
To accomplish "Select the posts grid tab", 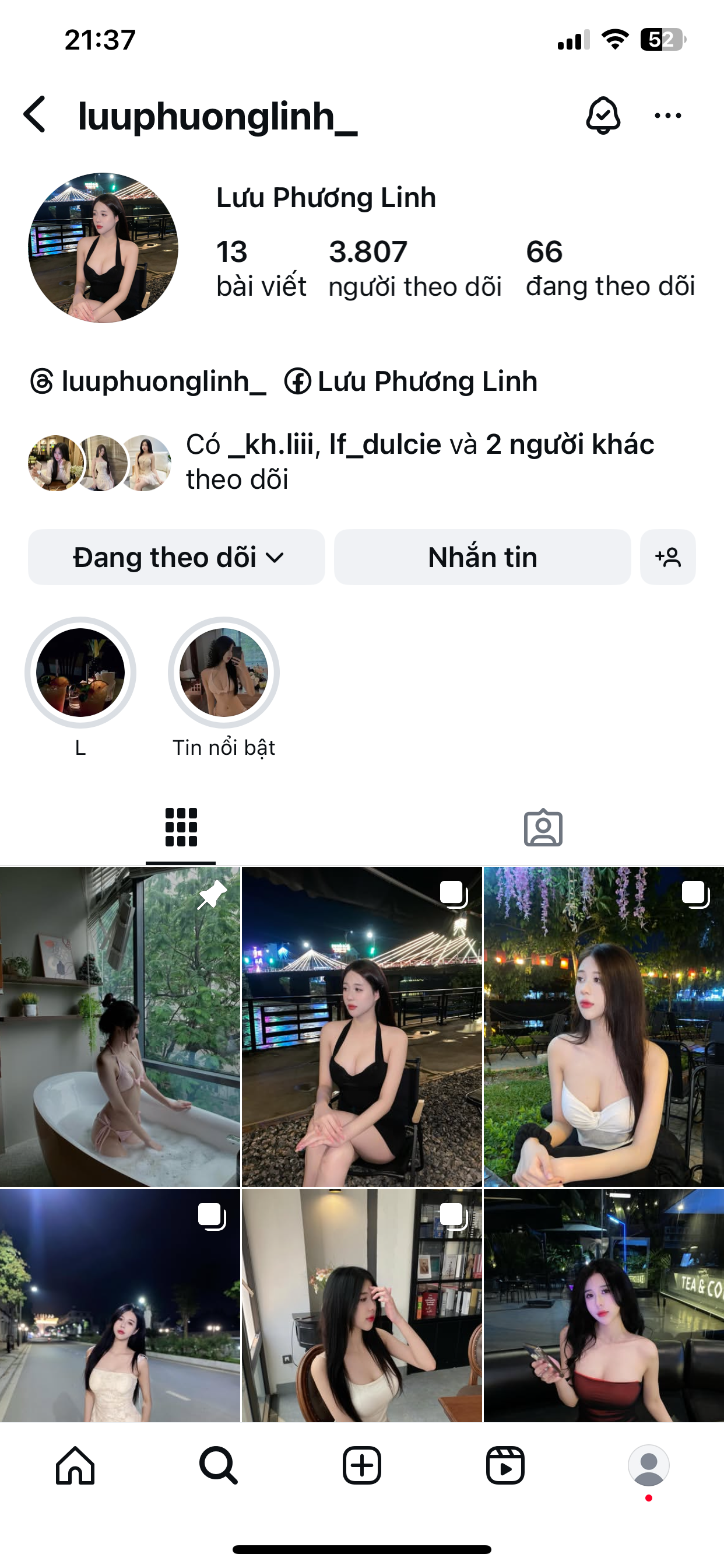I will coord(181,828).
